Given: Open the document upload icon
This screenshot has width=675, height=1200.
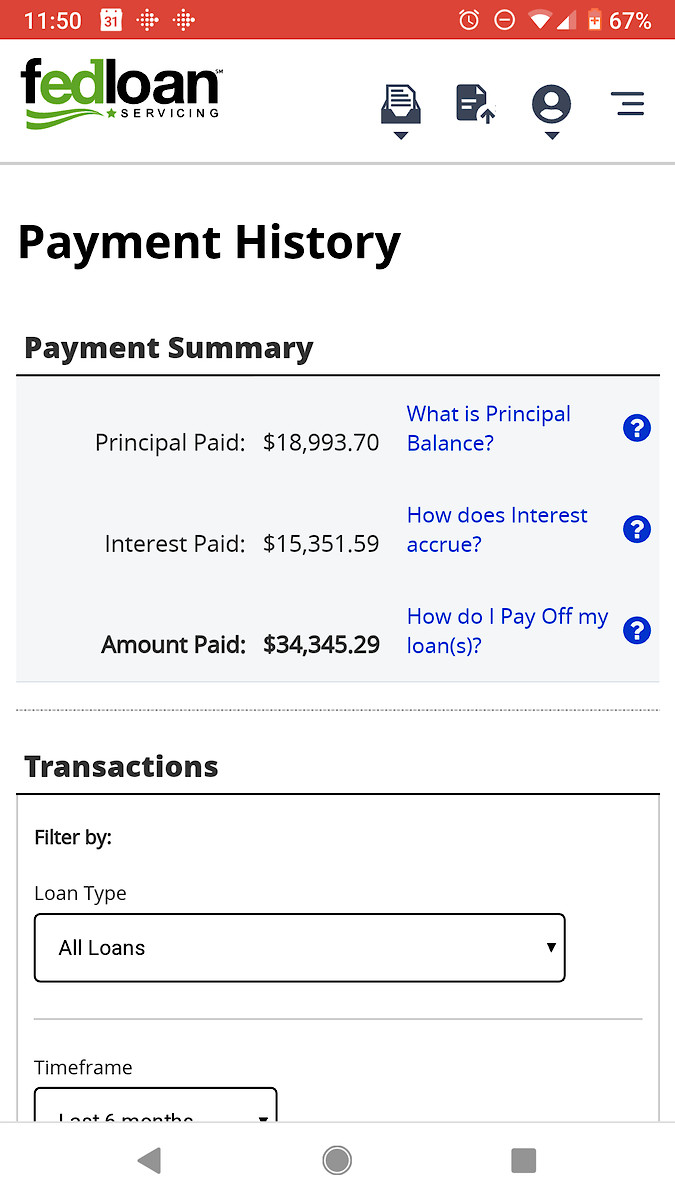Looking at the screenshot, I should pos(476,104).
